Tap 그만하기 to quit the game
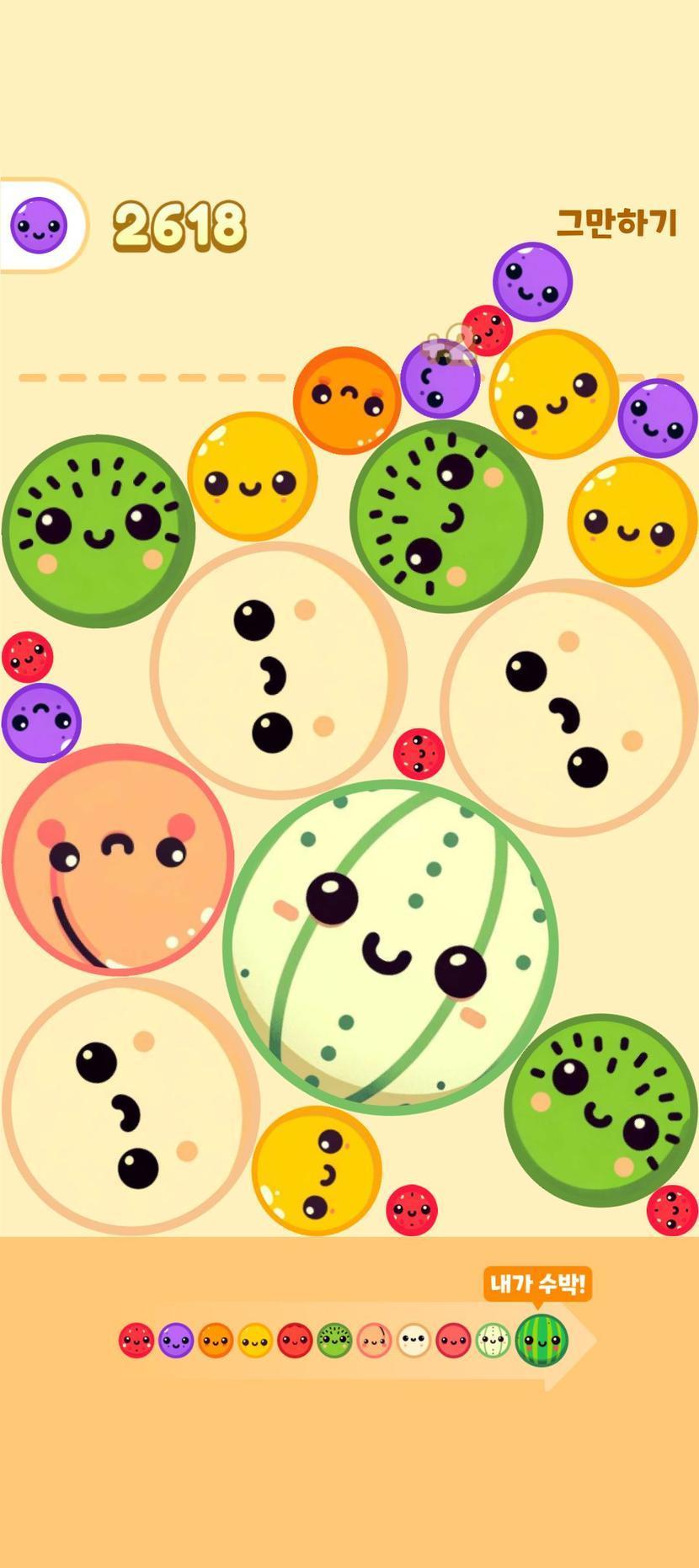699x1568 pixels. pyautogui.click(x=616, y=223)
